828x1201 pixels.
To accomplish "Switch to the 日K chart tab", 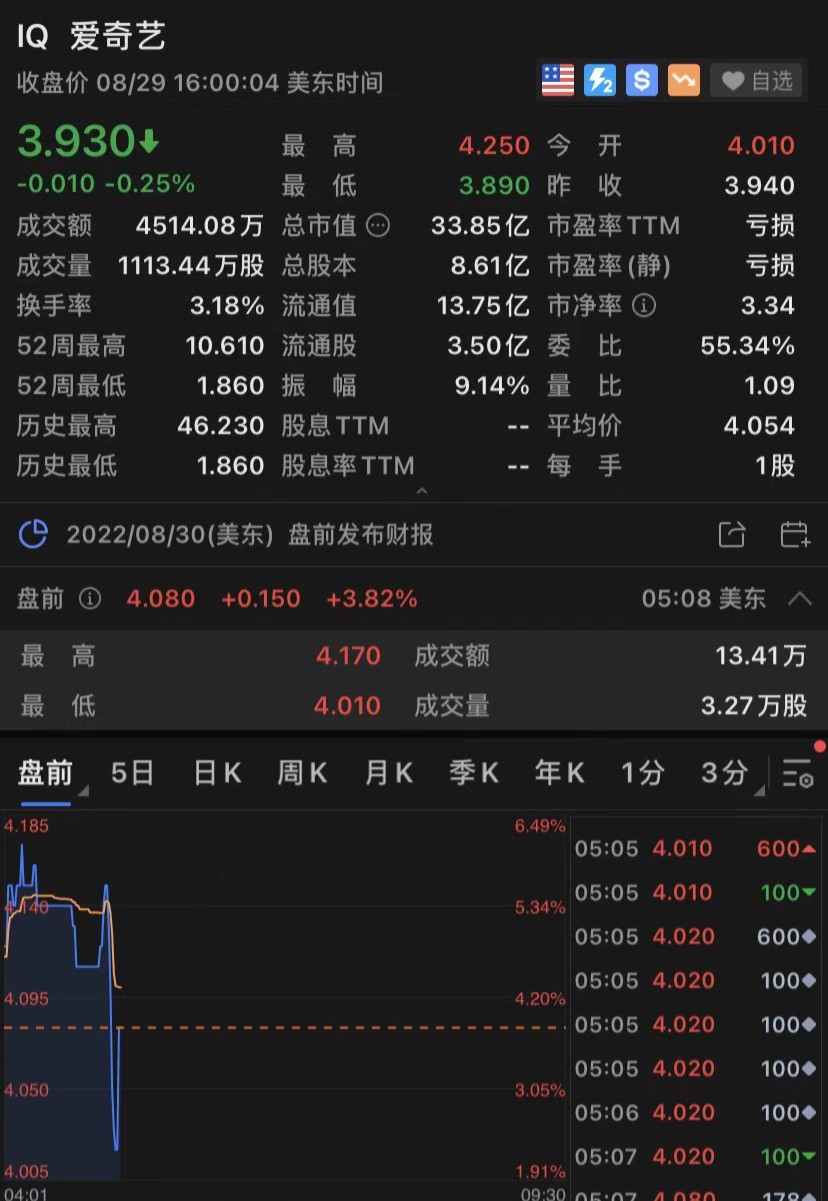I will pos(217,773).
